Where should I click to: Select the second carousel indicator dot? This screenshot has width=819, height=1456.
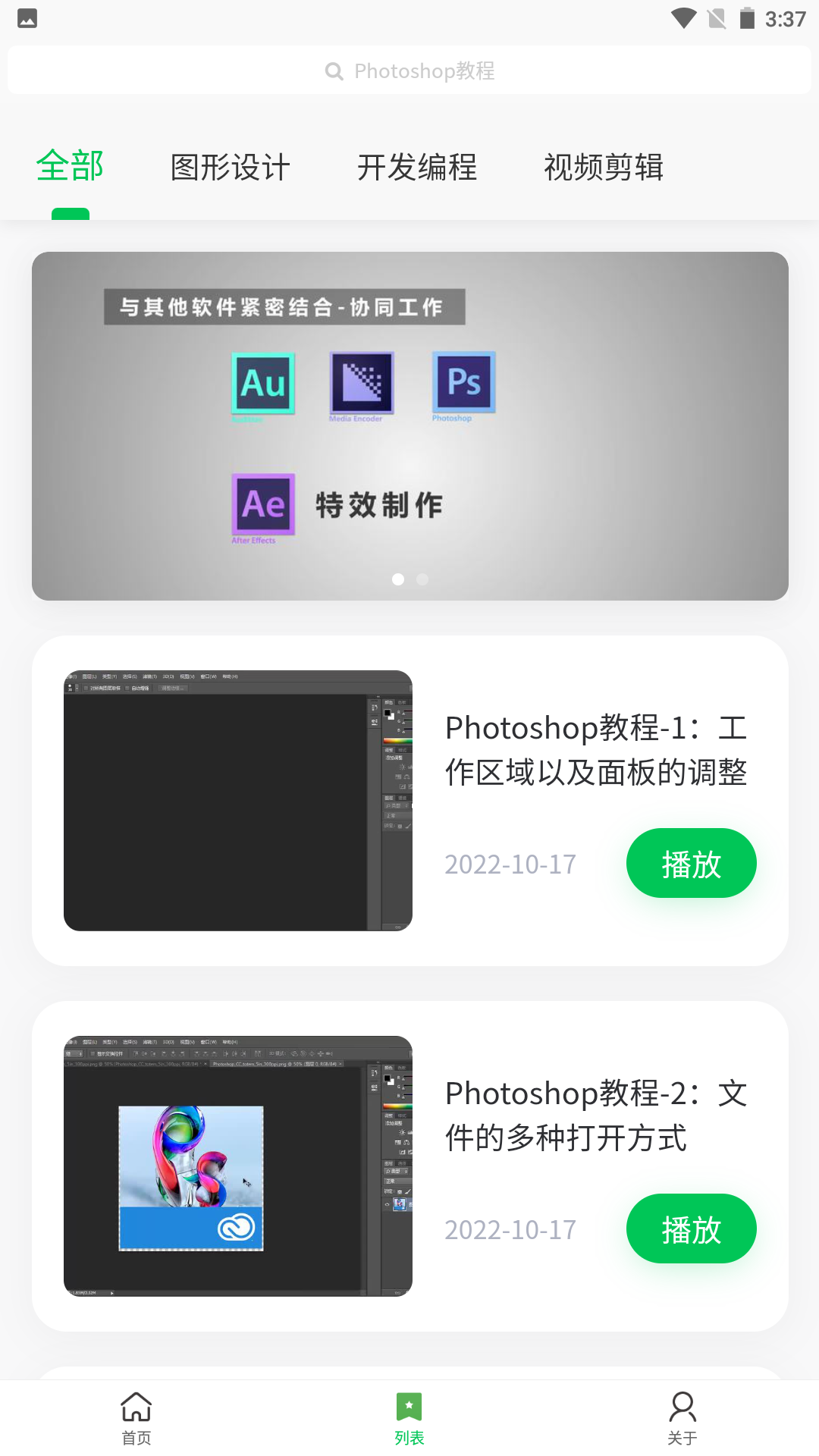[422, 579]
